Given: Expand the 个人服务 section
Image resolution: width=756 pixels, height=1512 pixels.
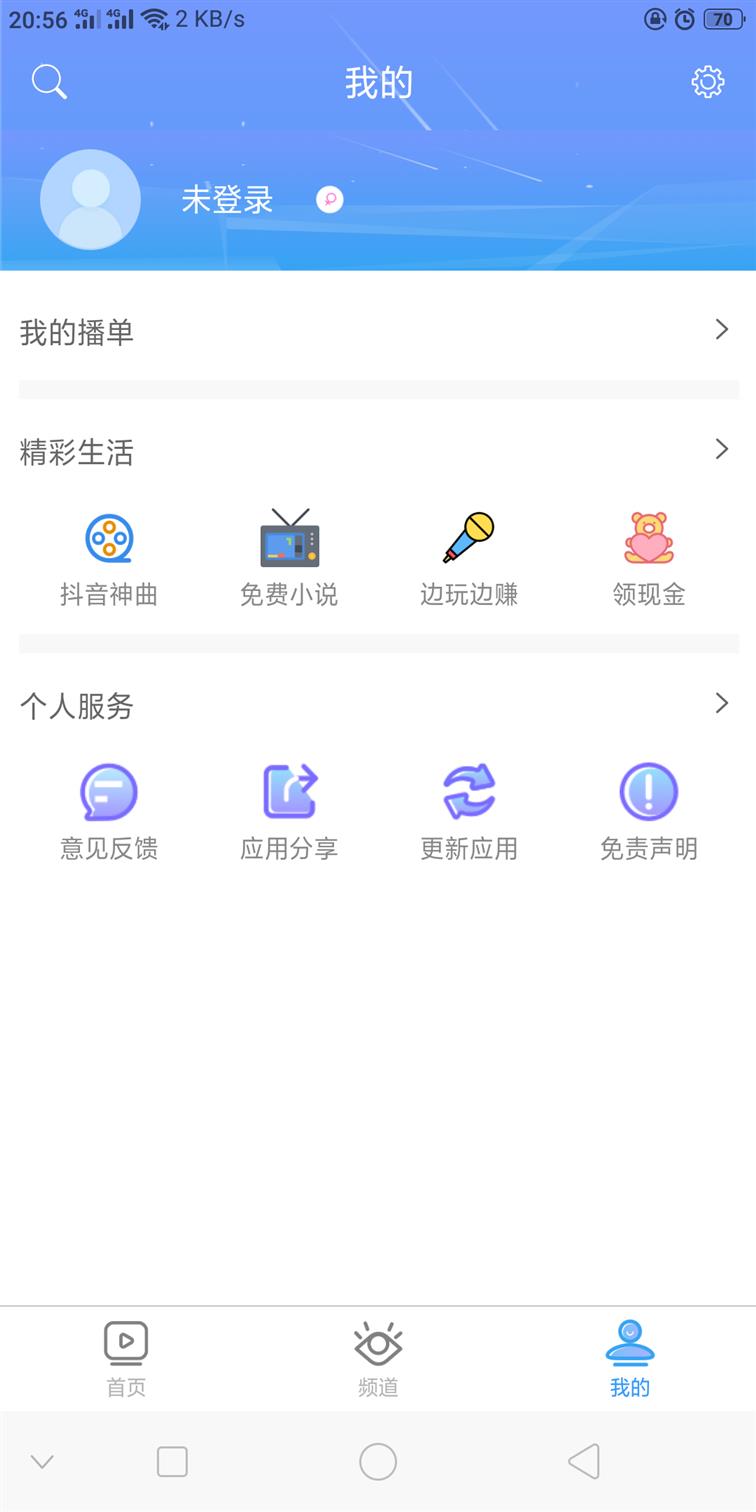Looking at the screenshot, I should (378, 705).
